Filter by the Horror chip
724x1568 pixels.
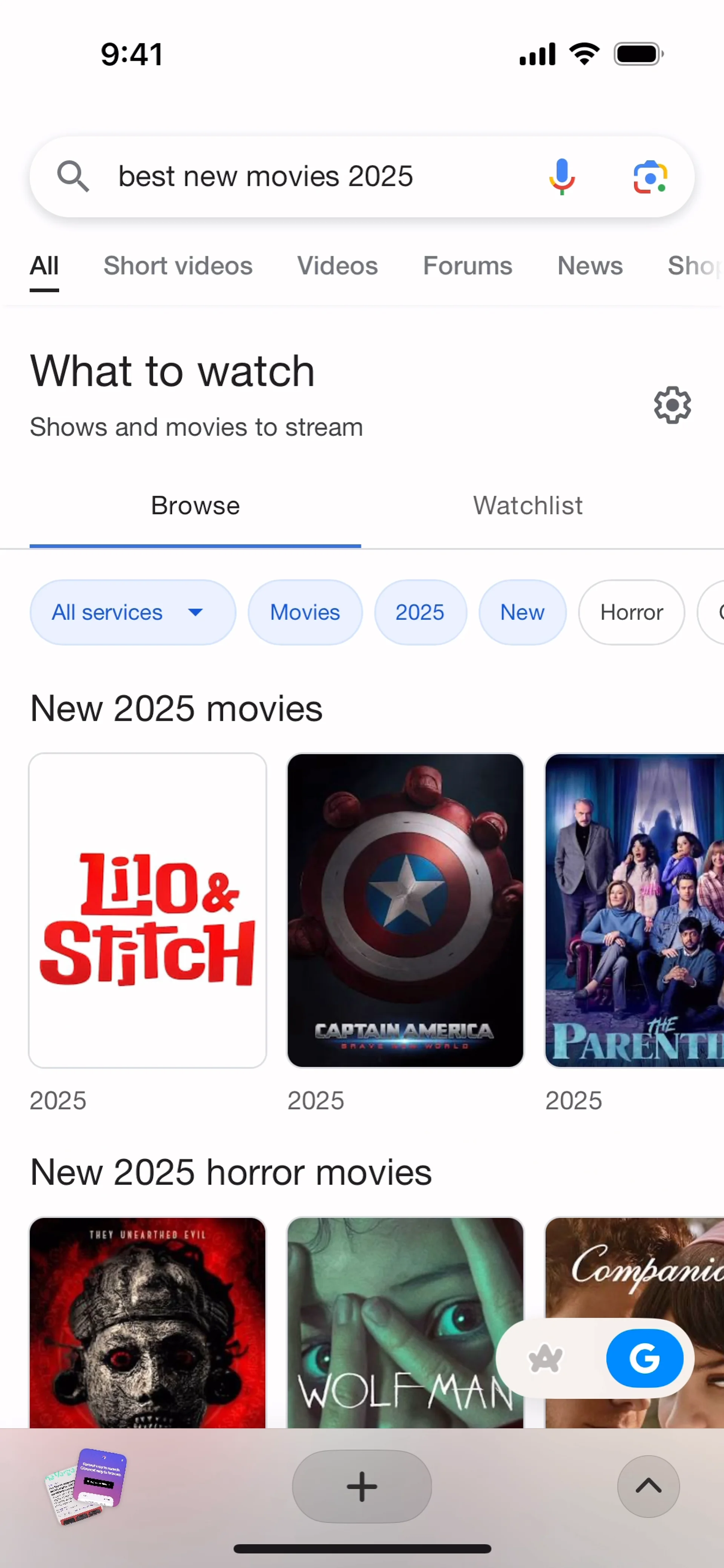[x=632, y=612]
